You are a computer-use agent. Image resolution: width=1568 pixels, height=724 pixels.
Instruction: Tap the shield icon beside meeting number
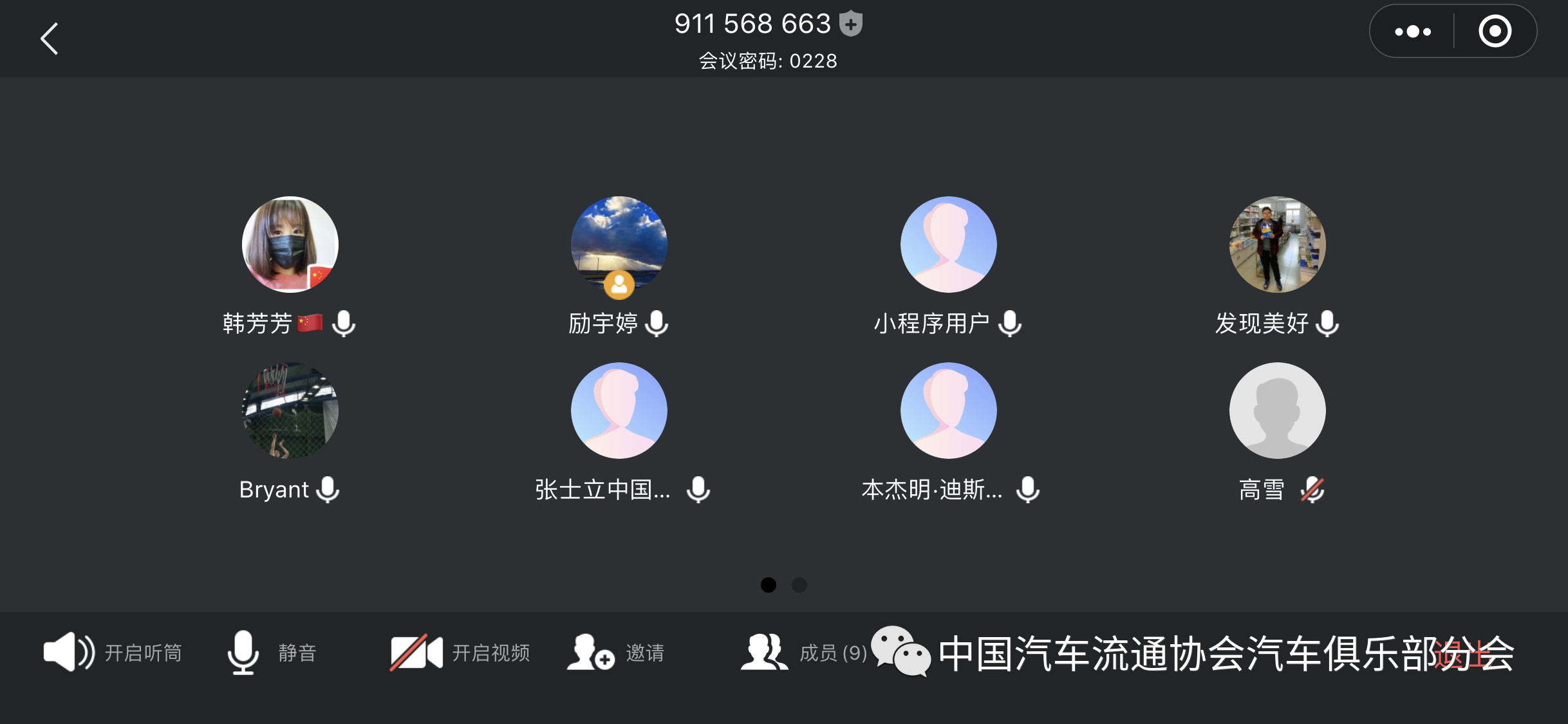point(851,24)
